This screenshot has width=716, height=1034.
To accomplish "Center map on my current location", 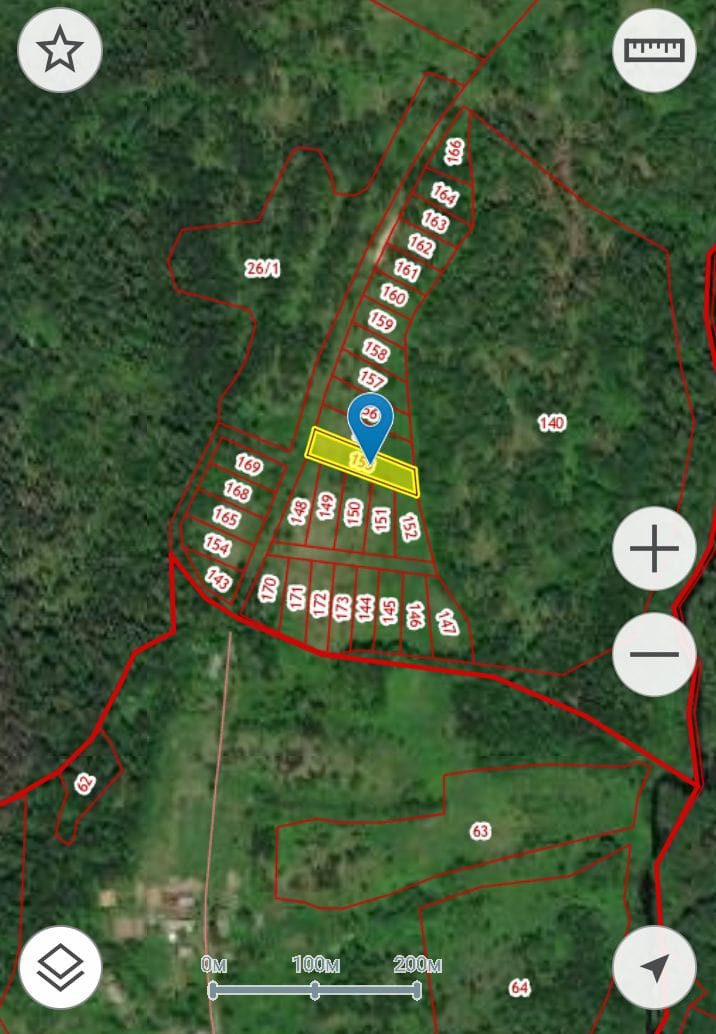I will [x=654, y=967].
